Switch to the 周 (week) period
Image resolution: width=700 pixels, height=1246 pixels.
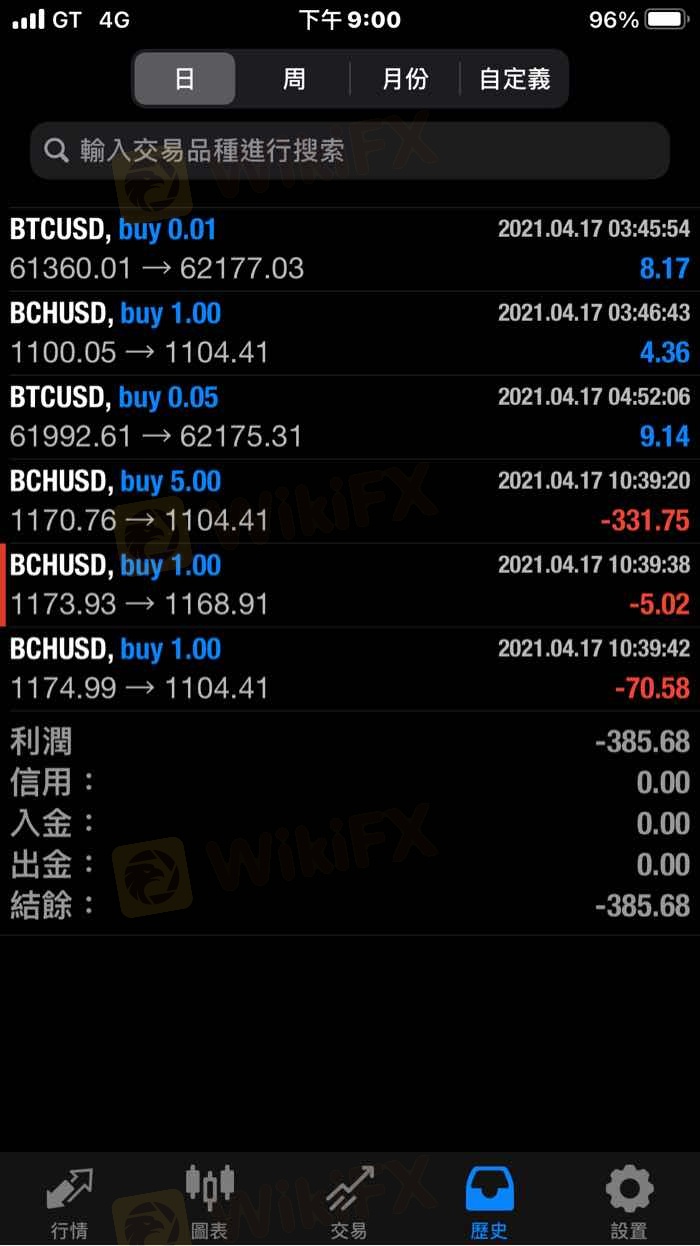(x=294, y=79)
